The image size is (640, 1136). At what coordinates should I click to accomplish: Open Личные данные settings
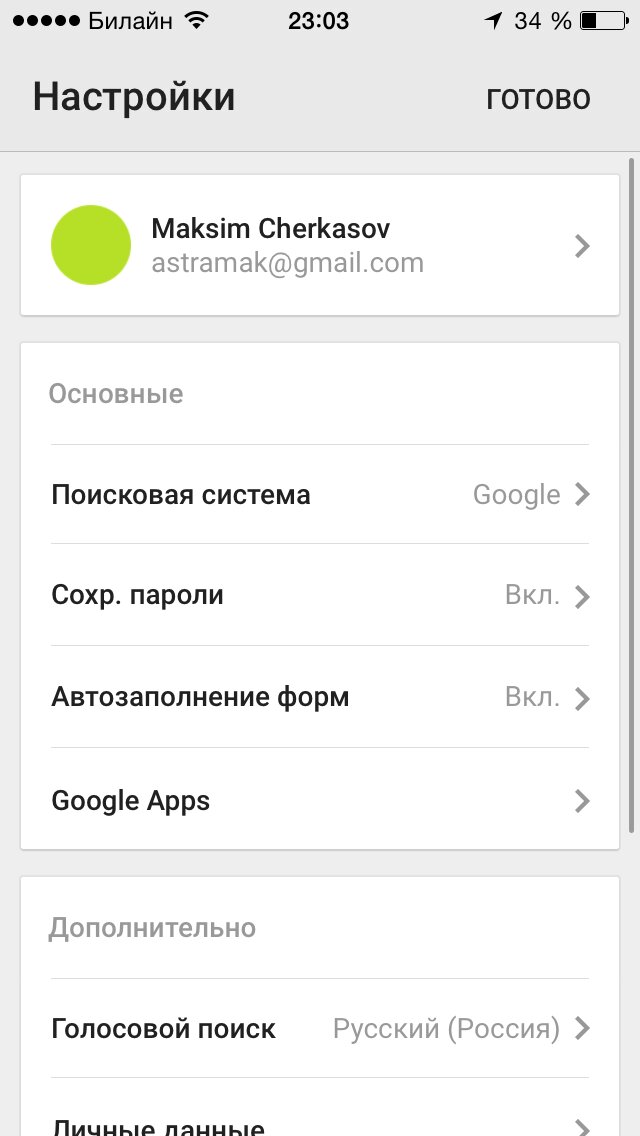pyautogui.click(x=320, y=1122)
